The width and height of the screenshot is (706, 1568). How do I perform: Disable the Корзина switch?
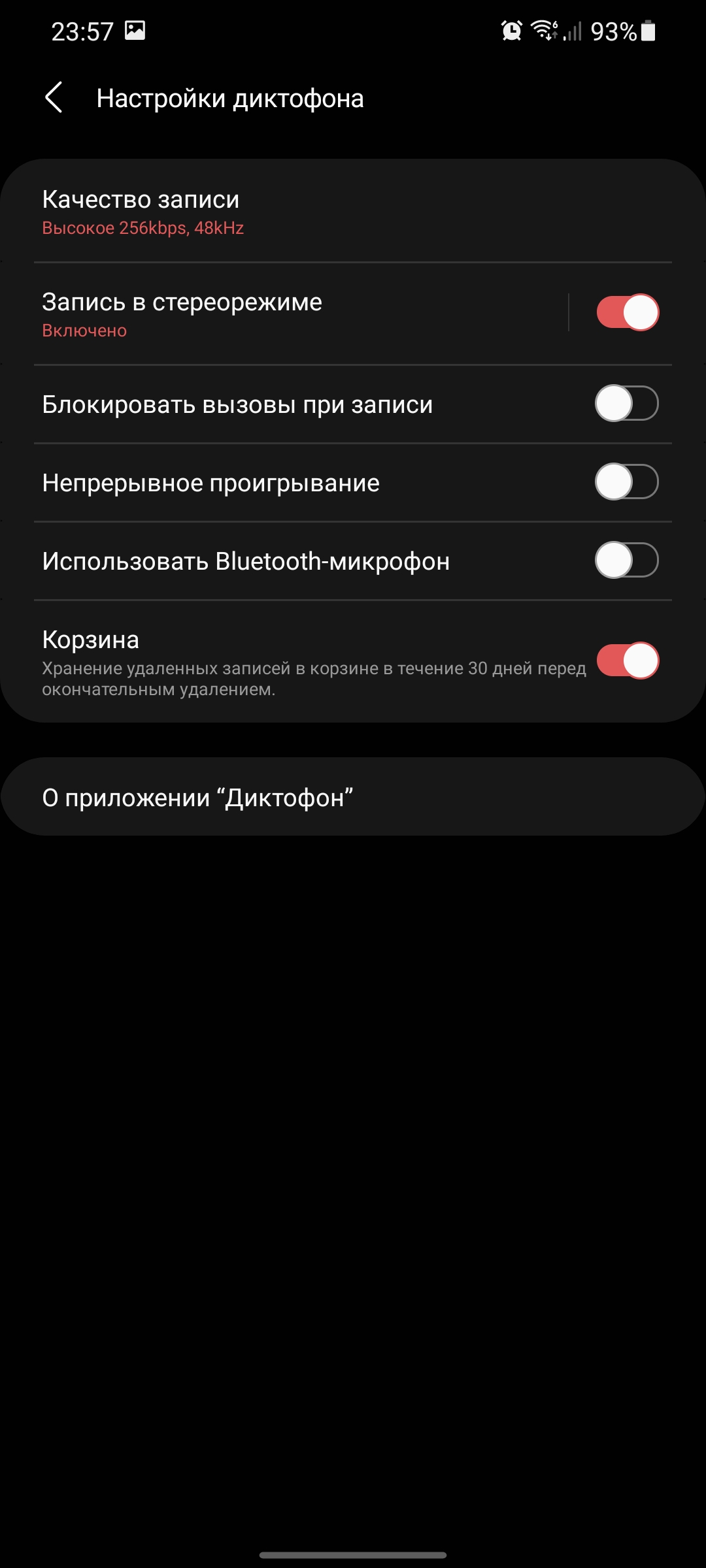pos(627,661)
